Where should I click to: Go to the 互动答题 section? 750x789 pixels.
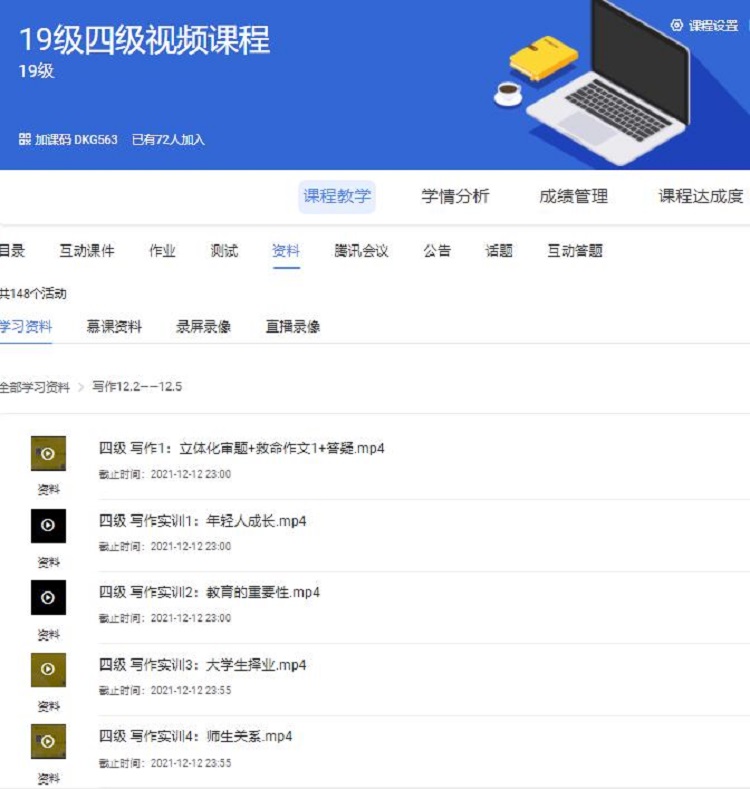click(574, 251)
